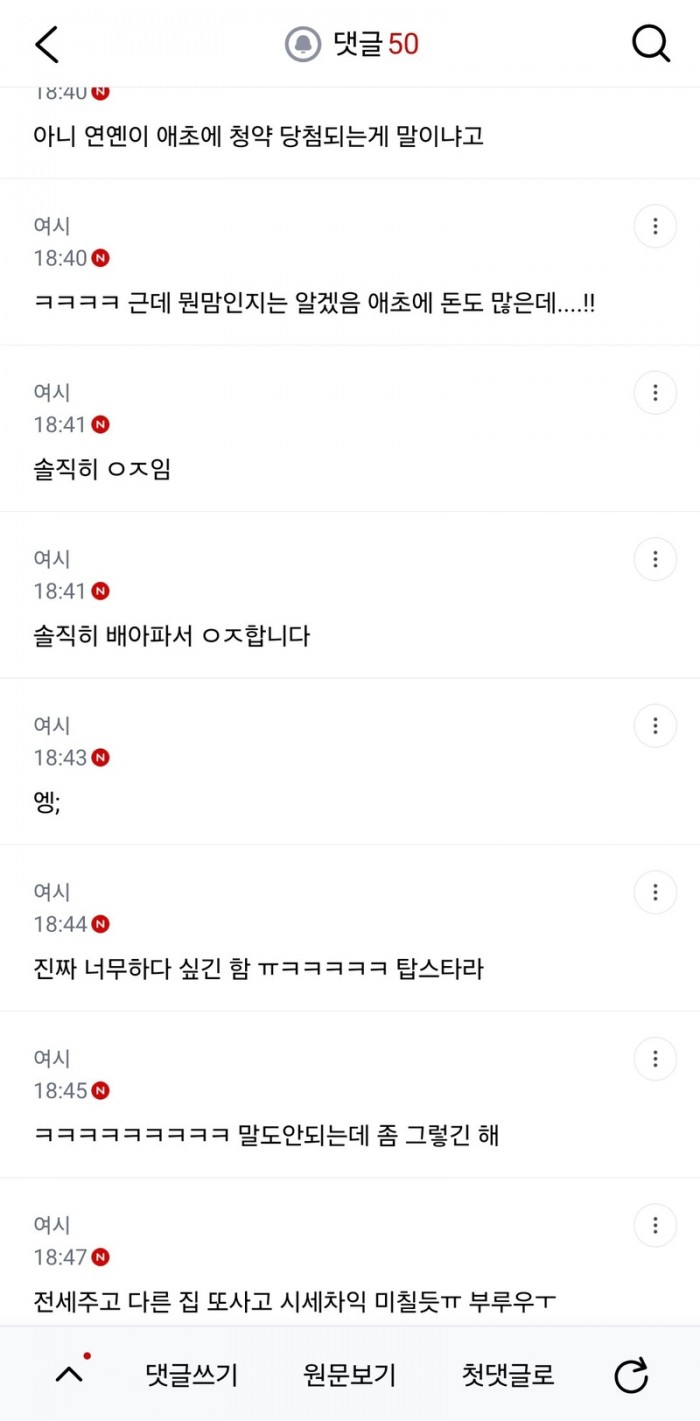Jump to top with the up chevron

[69, 1375]
